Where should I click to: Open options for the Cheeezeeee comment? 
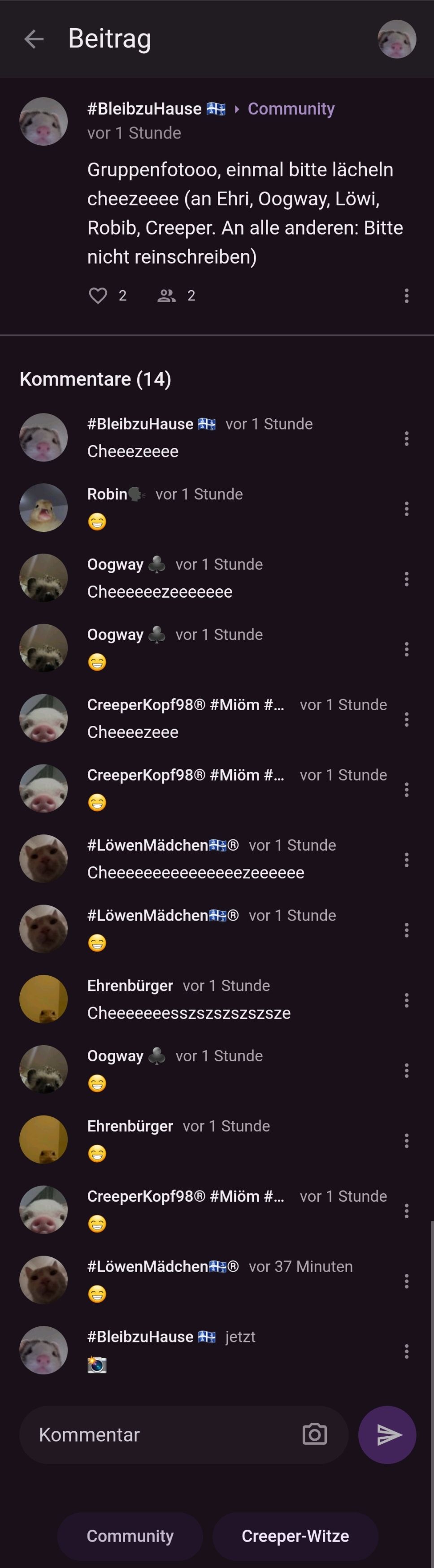pos(406,438)
